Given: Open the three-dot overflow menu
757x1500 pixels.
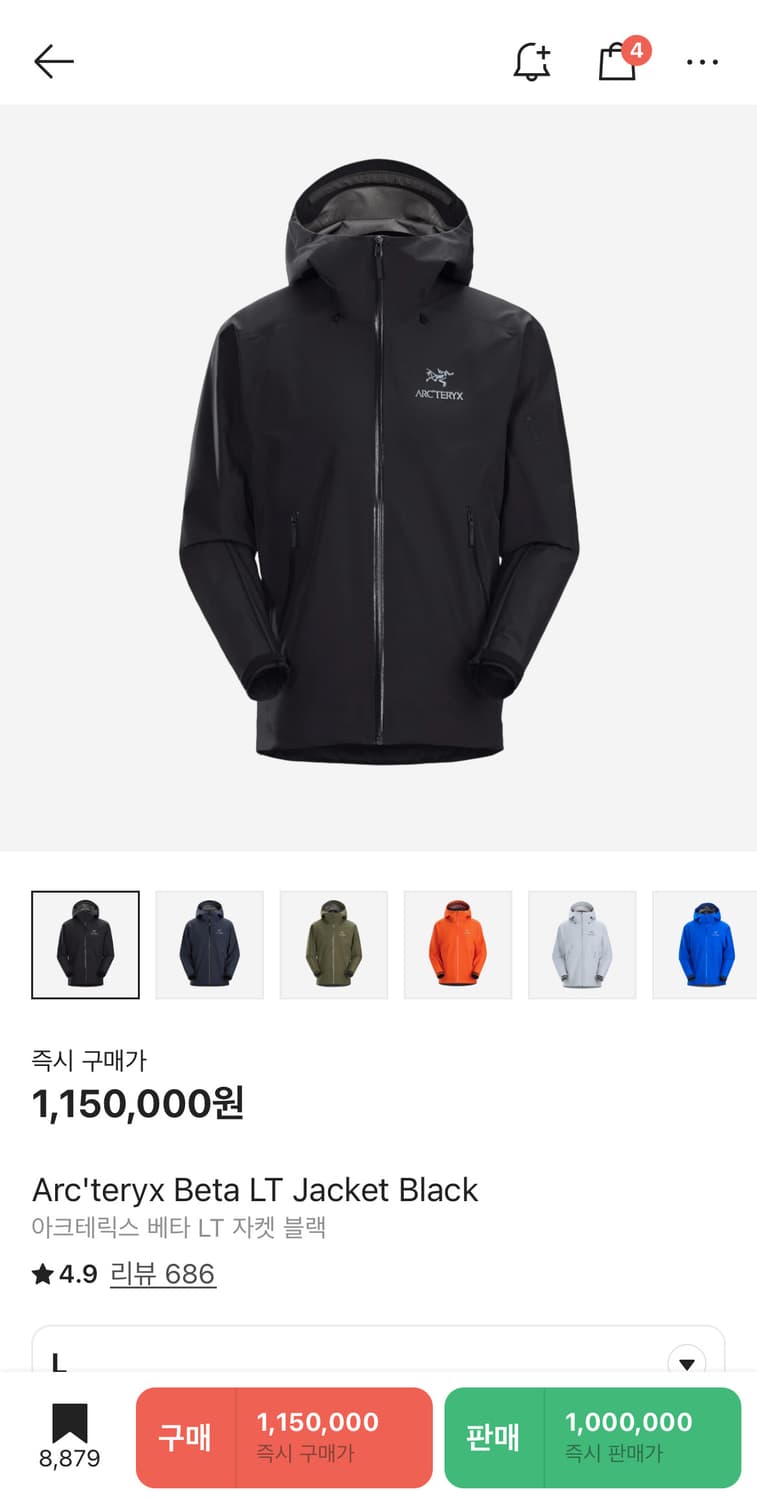Looking at the screenshot, I should click(702, 62).
